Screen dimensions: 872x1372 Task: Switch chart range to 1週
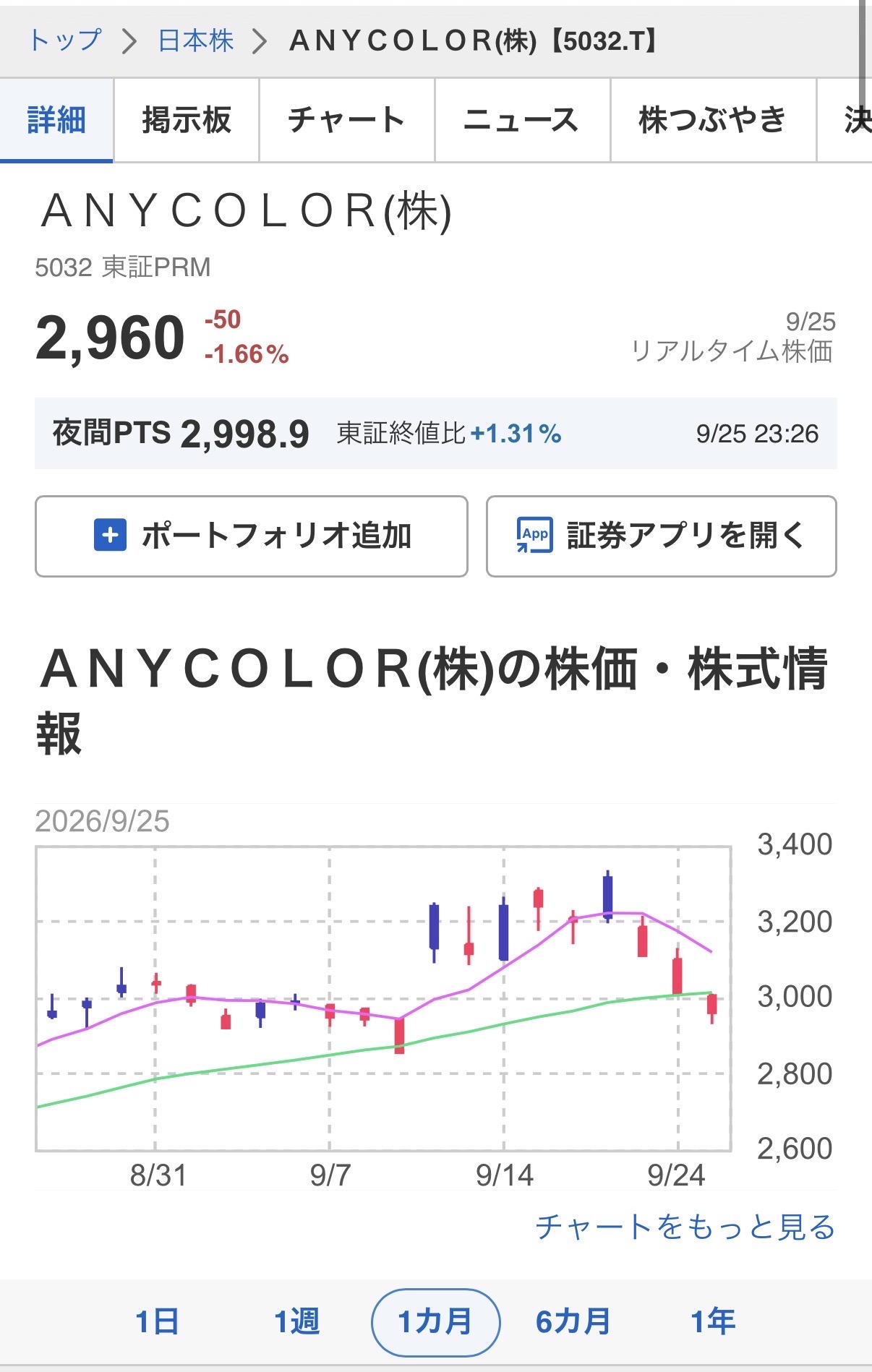(x=296, y=1321)
